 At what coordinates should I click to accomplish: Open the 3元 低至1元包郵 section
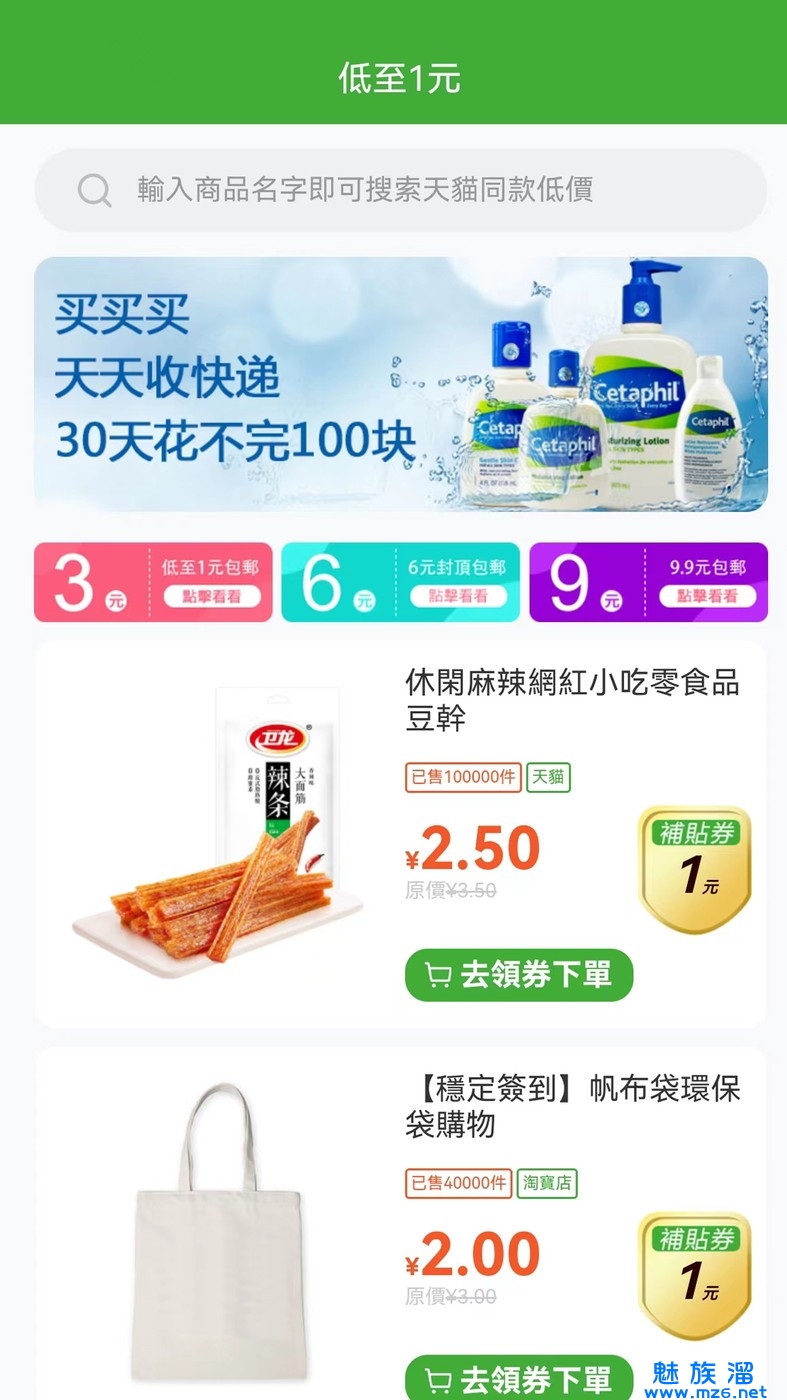point(153,582)
